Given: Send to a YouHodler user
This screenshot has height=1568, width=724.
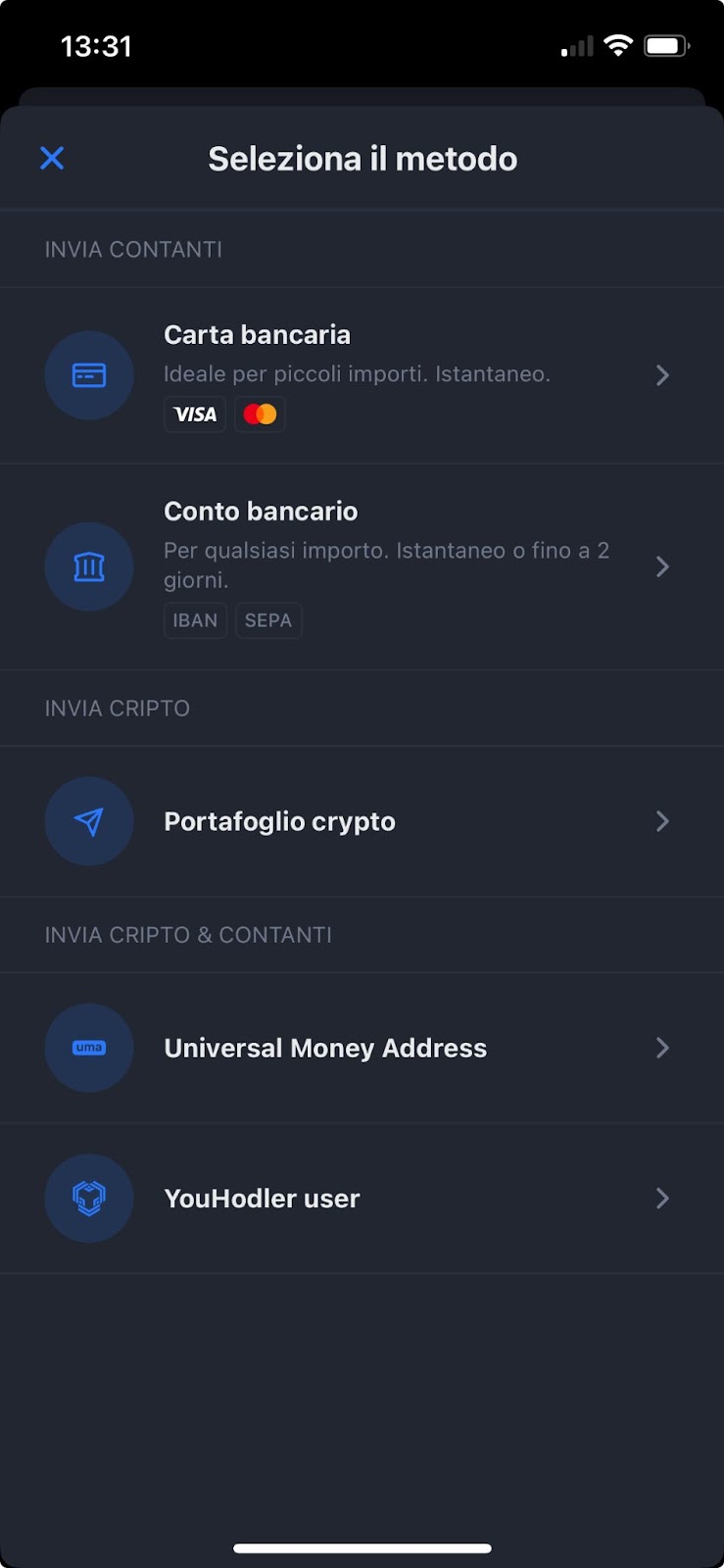Looking at the screenshot, I should coord(361,1199).
